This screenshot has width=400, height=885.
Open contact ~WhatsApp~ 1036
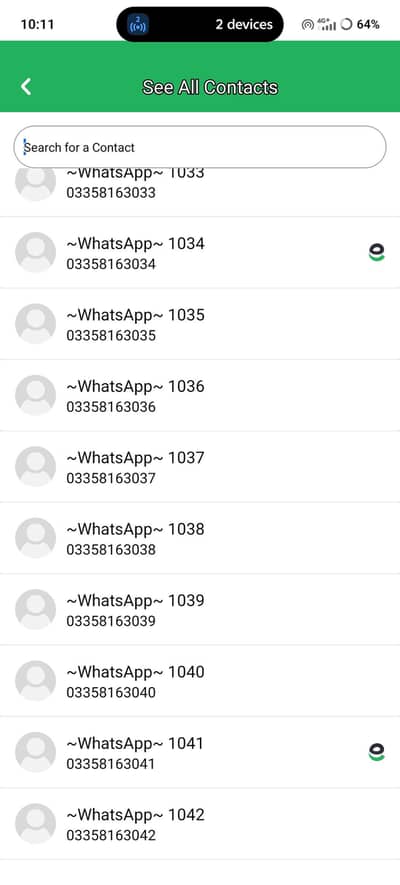200,395
